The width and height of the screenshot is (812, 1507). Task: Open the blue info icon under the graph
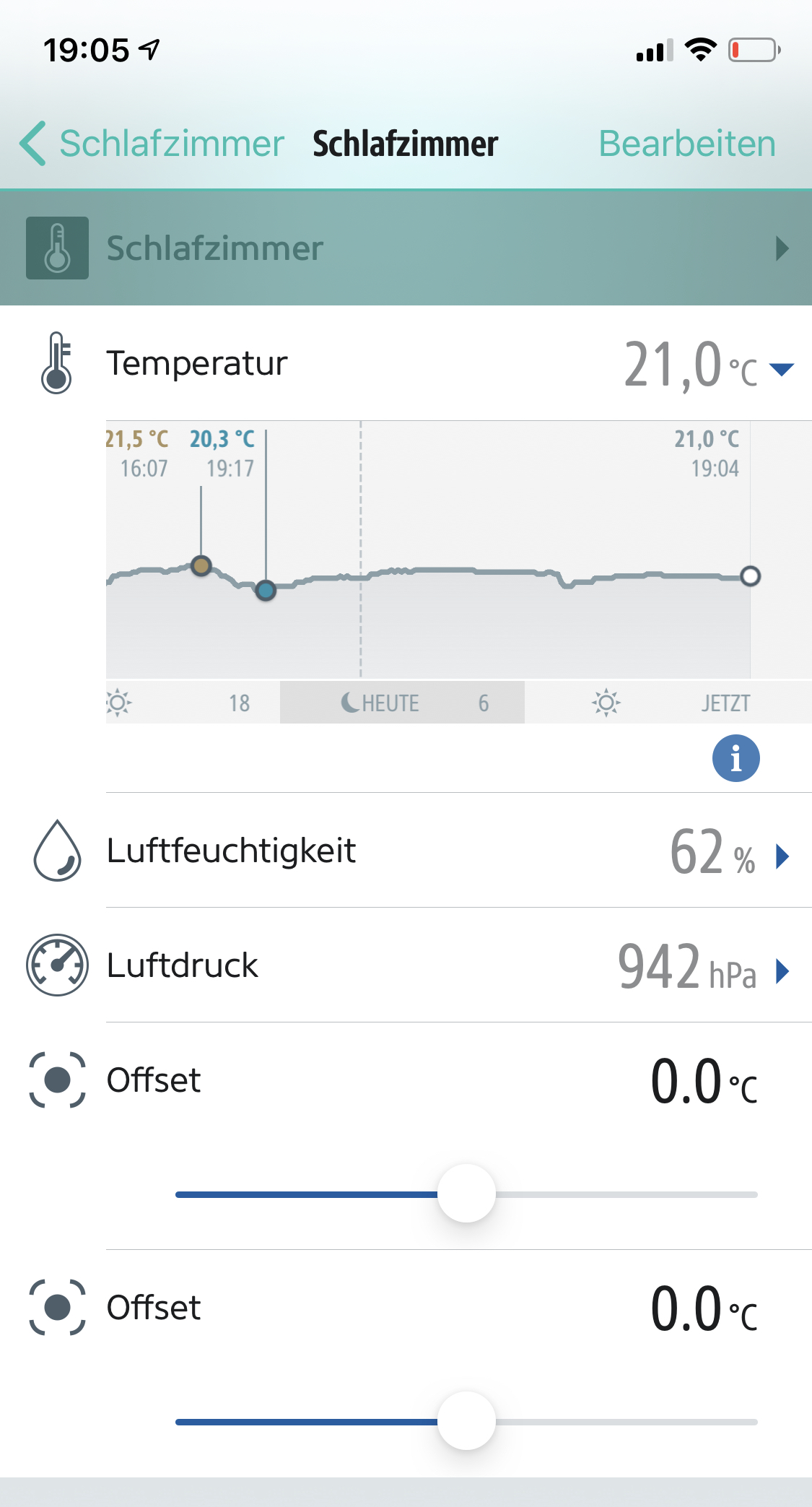pos(735,758)
